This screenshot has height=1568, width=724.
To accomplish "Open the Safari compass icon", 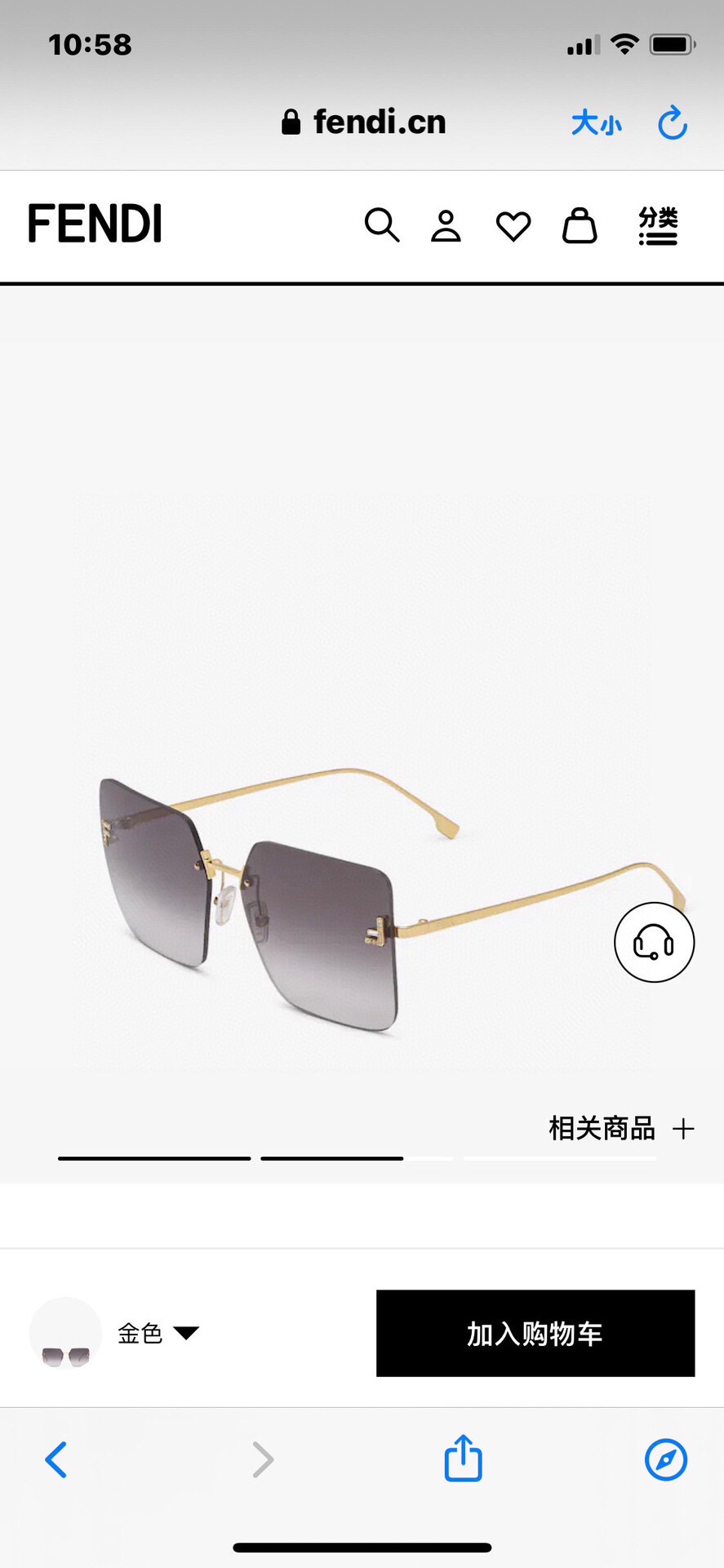I will point(666,1459).
